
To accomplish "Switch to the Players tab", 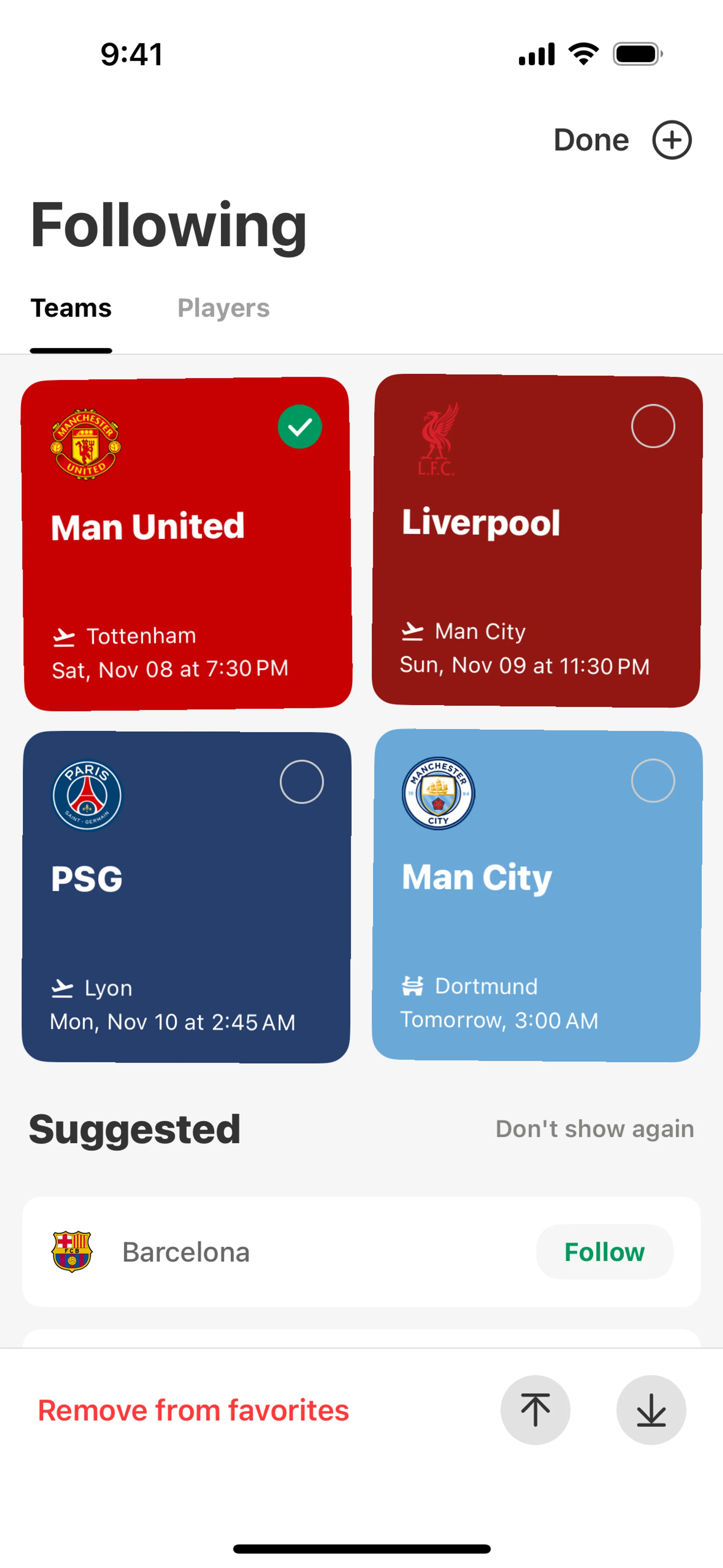I will [223, 308].
